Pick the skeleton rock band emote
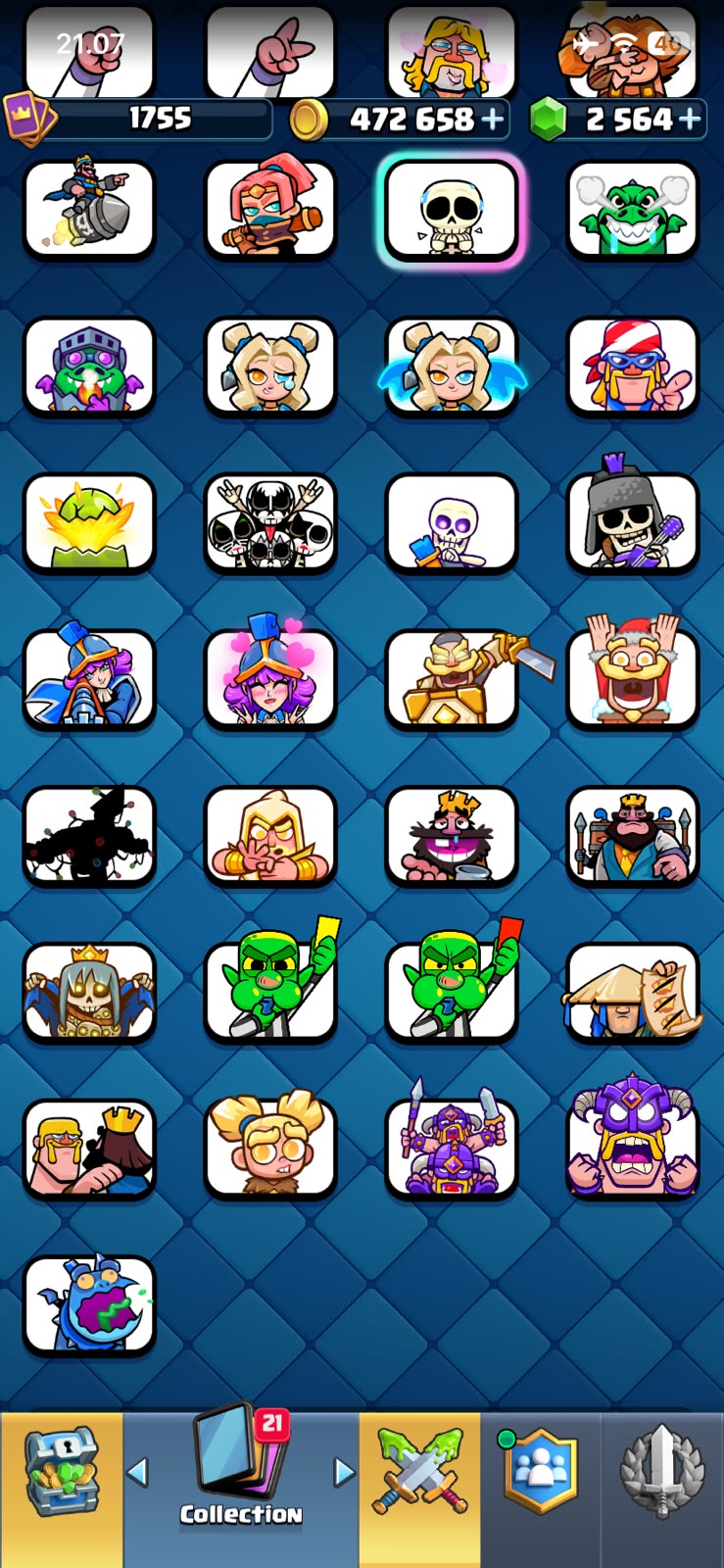This screenshot has width=724, height=1568. [270, 523]
